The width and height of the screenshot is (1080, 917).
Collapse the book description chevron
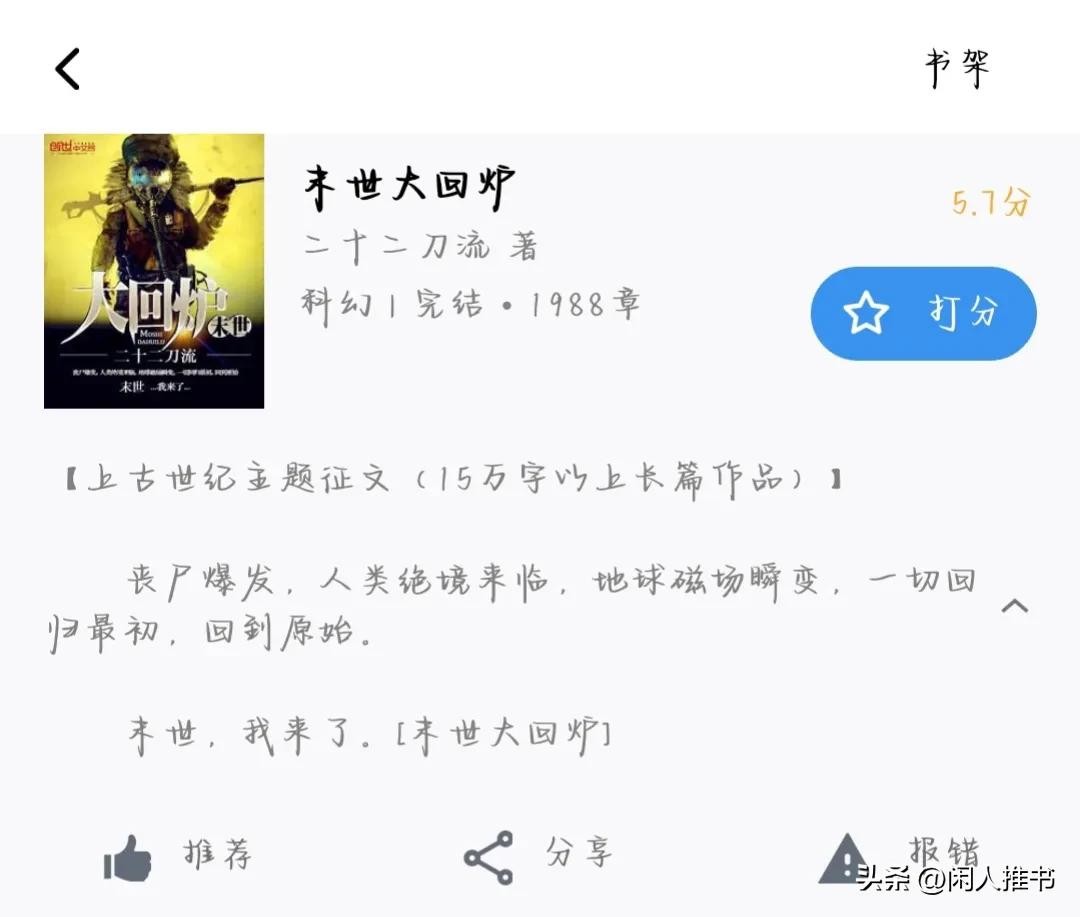coord(1014,606)
